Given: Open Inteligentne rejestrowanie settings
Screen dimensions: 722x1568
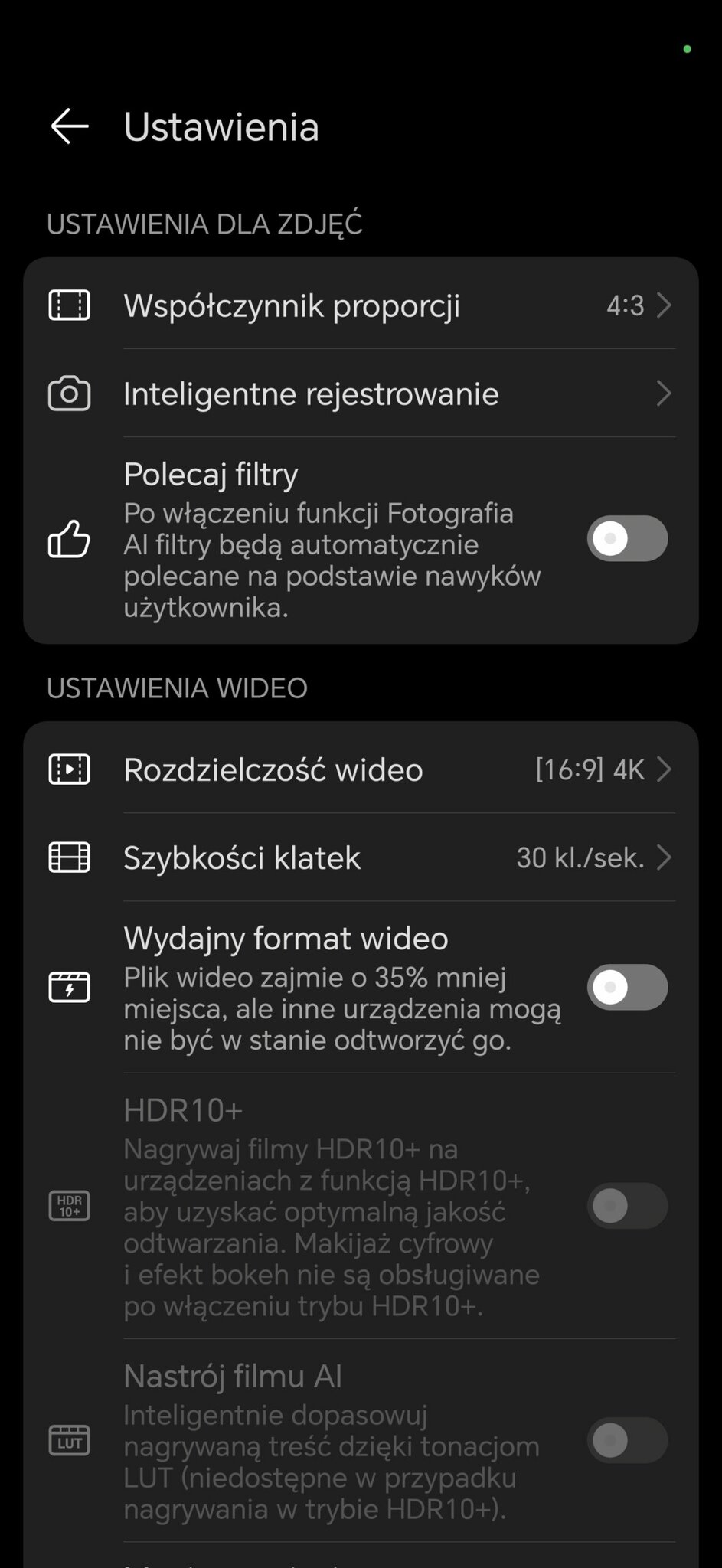Looking at the screenshot, I should click(x=361, y=394).
